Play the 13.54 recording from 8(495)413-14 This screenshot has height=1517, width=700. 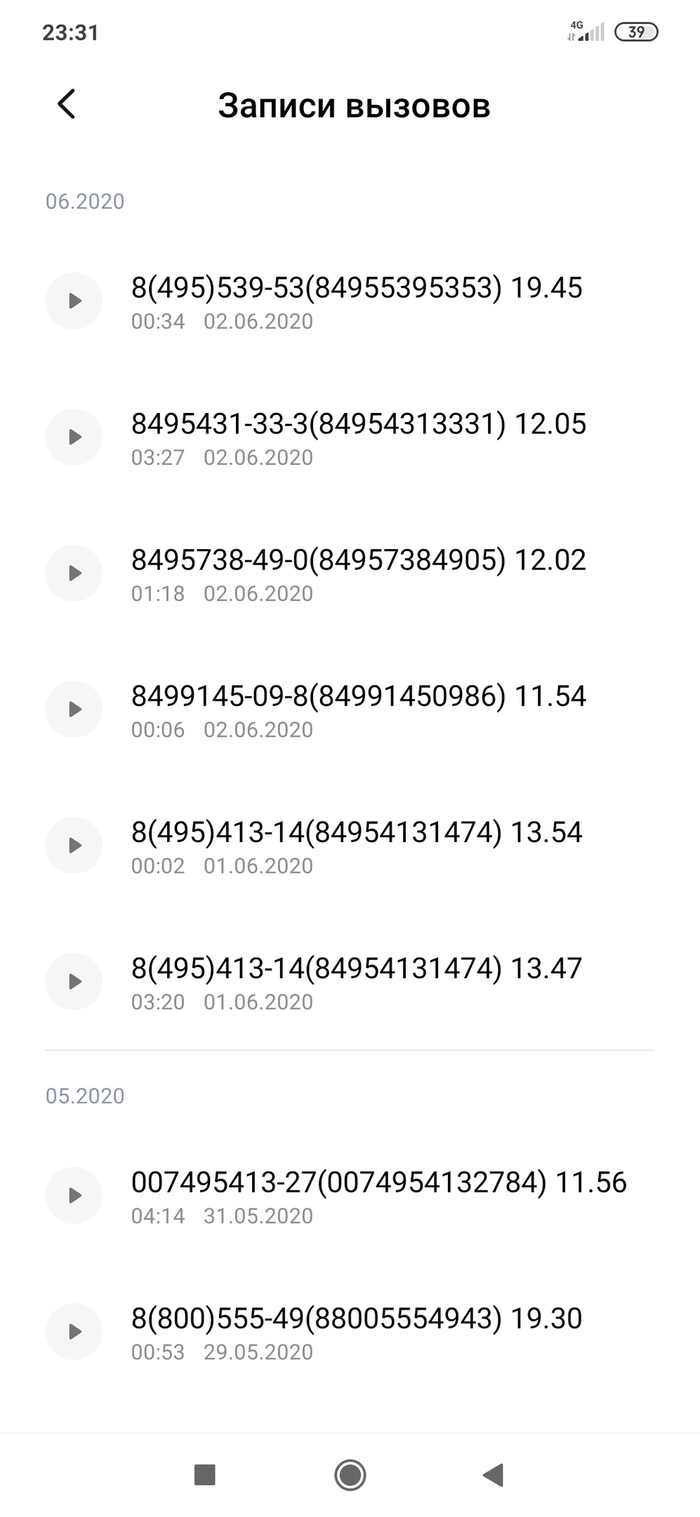click(x=74, y=844)
